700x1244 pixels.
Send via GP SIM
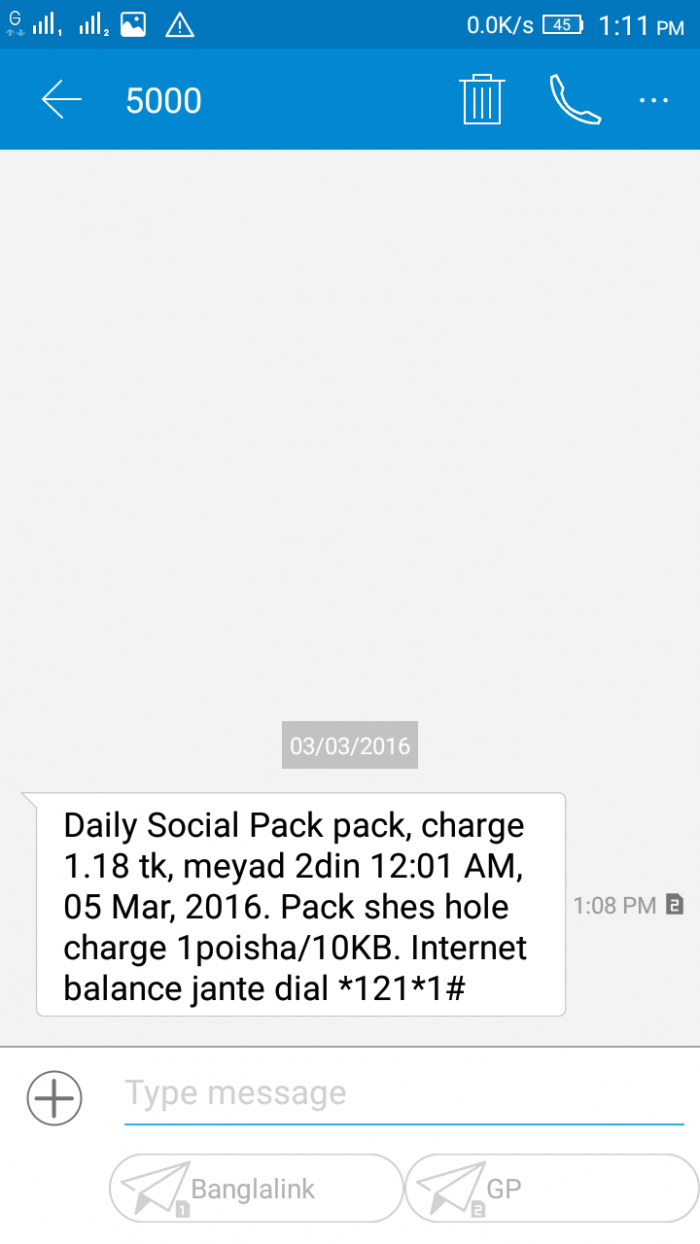click(550, 1188)
